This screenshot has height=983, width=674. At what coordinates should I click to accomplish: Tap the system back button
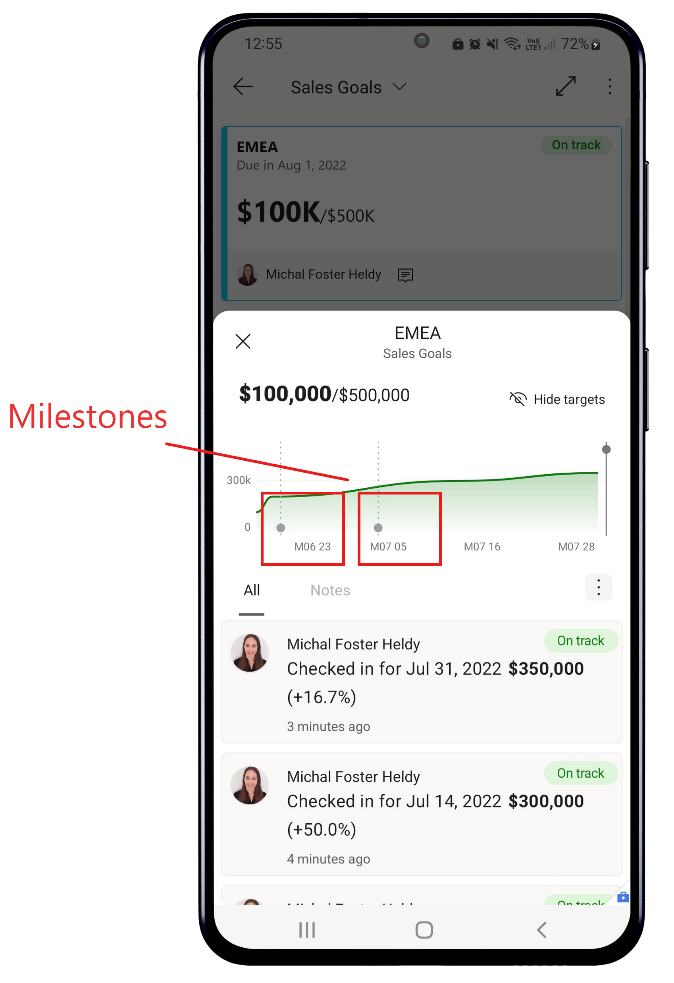point(541,930)
